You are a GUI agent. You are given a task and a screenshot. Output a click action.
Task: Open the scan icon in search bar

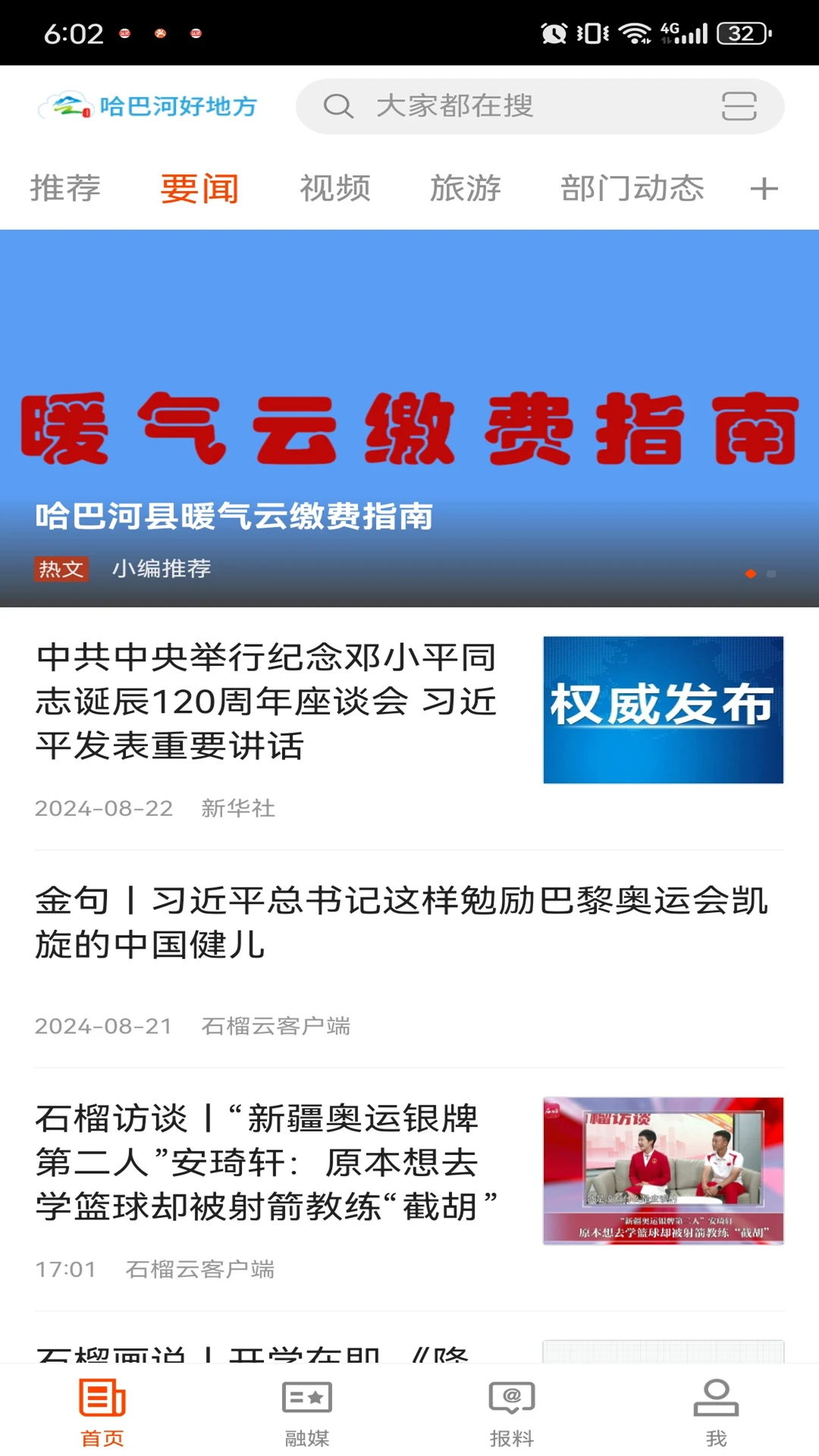click(x=739, y=106)
